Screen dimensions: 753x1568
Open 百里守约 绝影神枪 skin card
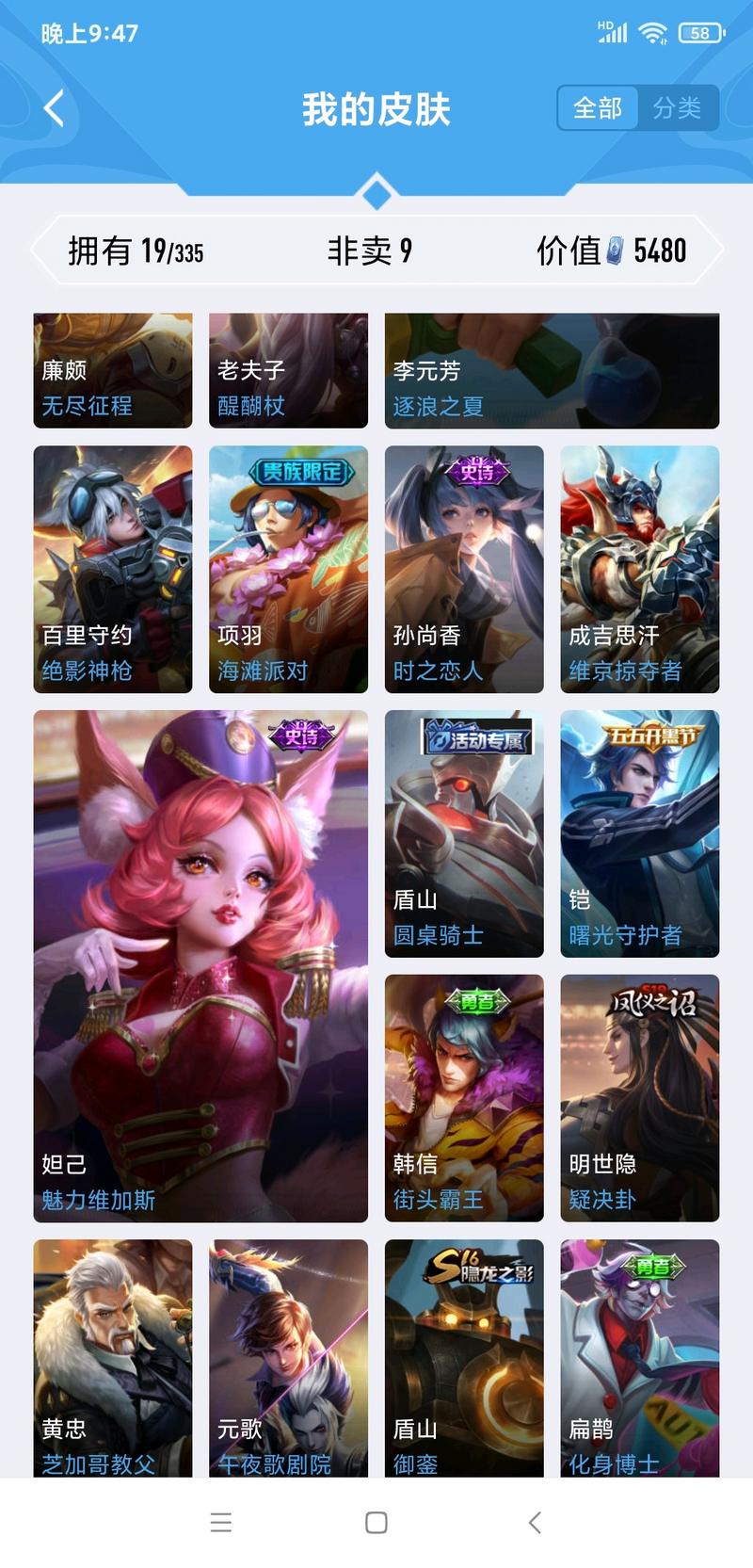click(113, 569)
